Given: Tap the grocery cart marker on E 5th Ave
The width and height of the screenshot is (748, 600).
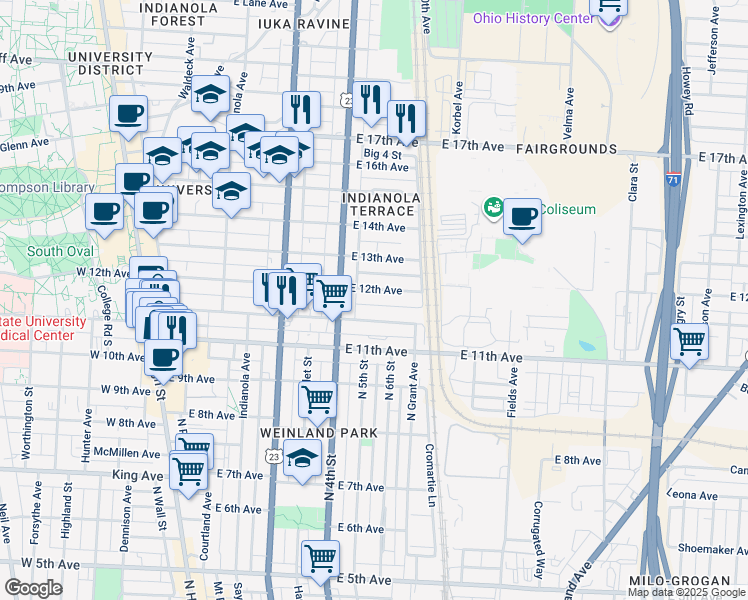Looking at the screenshot, I should point(320,558).
